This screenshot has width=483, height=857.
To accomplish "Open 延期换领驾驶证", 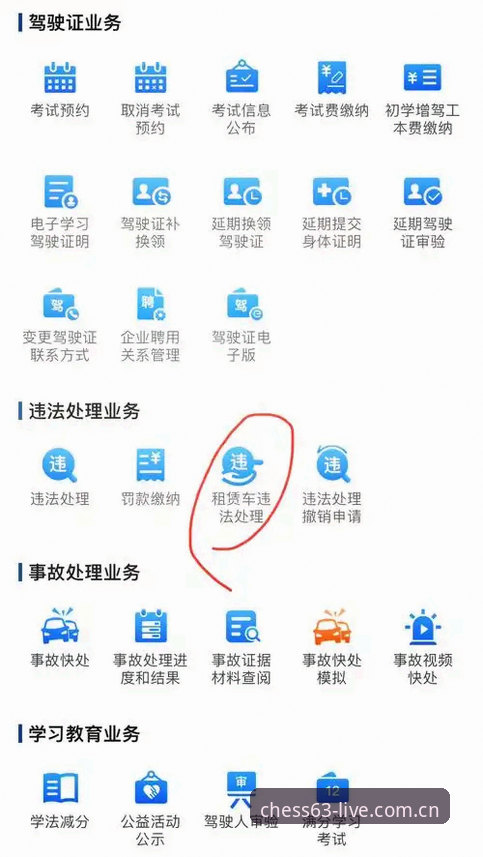I will tap(241, 212).
